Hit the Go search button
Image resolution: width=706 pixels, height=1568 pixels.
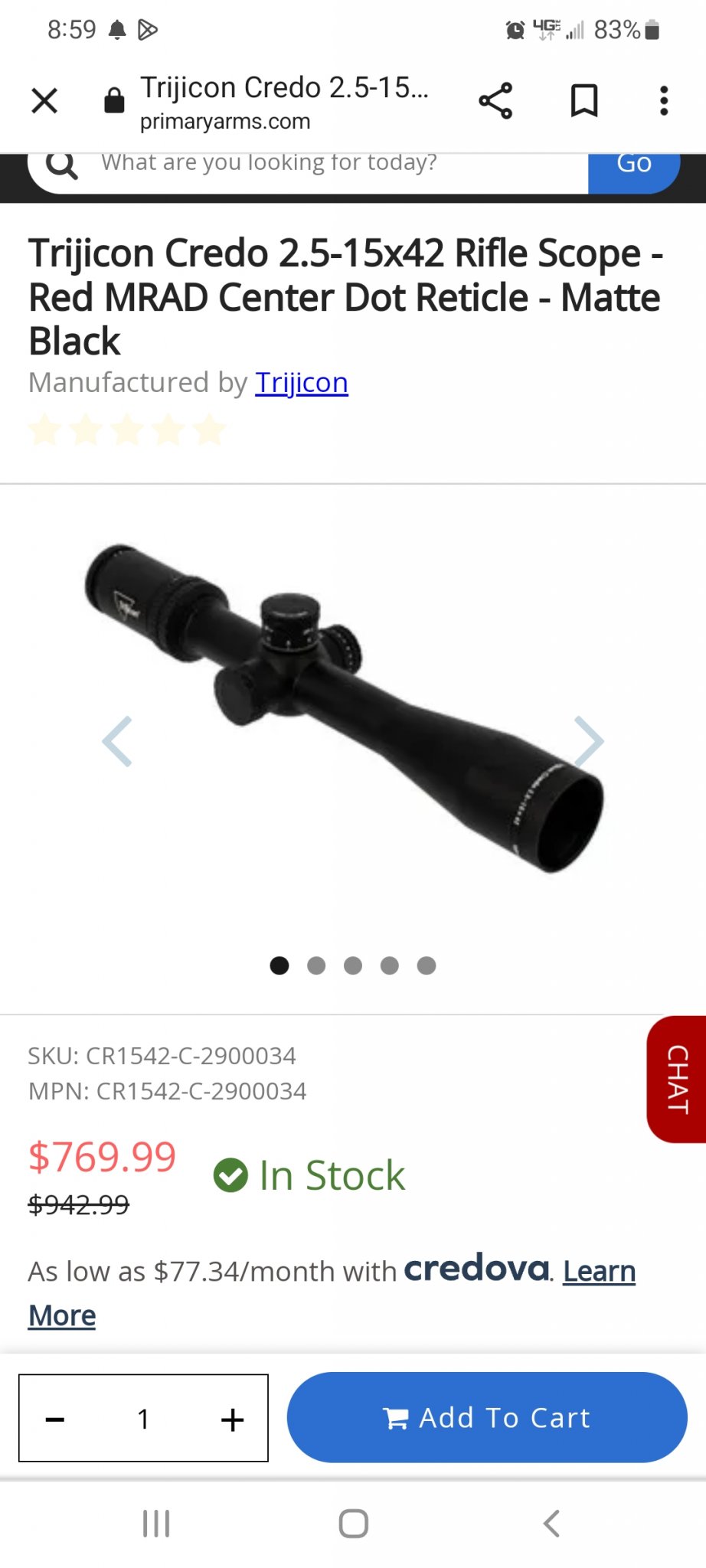[634, 165]
